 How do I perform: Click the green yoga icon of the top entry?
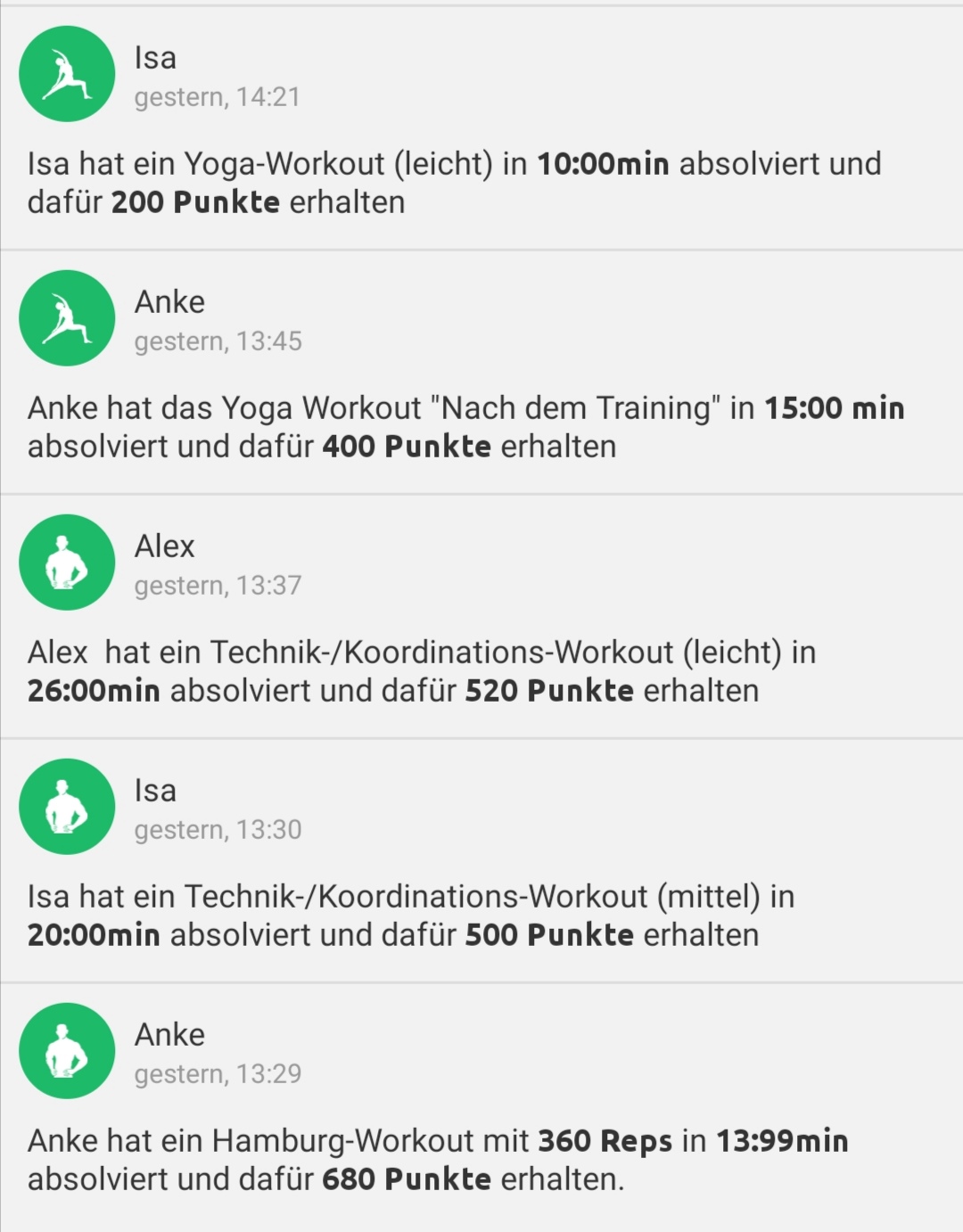coord(67,74)
